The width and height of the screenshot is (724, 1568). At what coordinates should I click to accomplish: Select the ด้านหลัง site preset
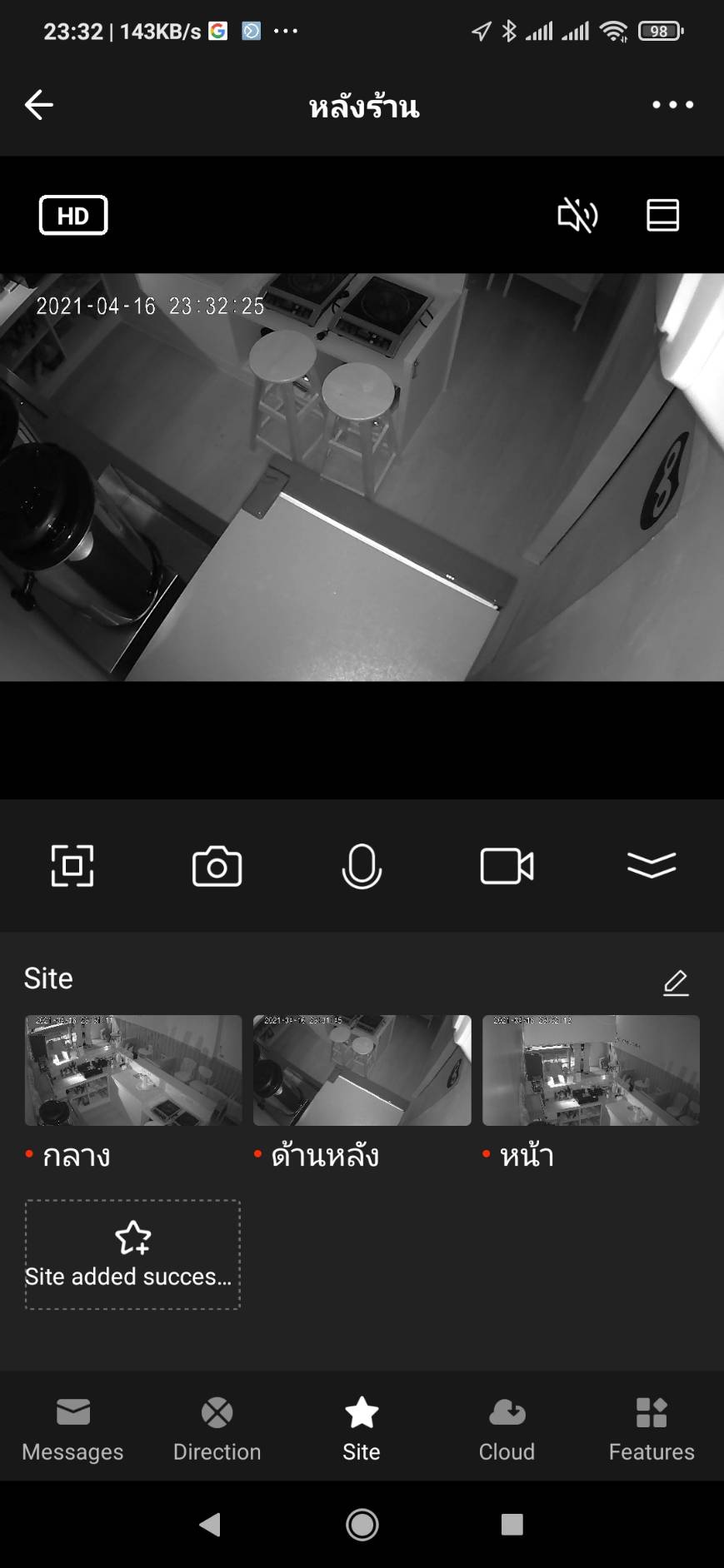(x=362, y=1070)
